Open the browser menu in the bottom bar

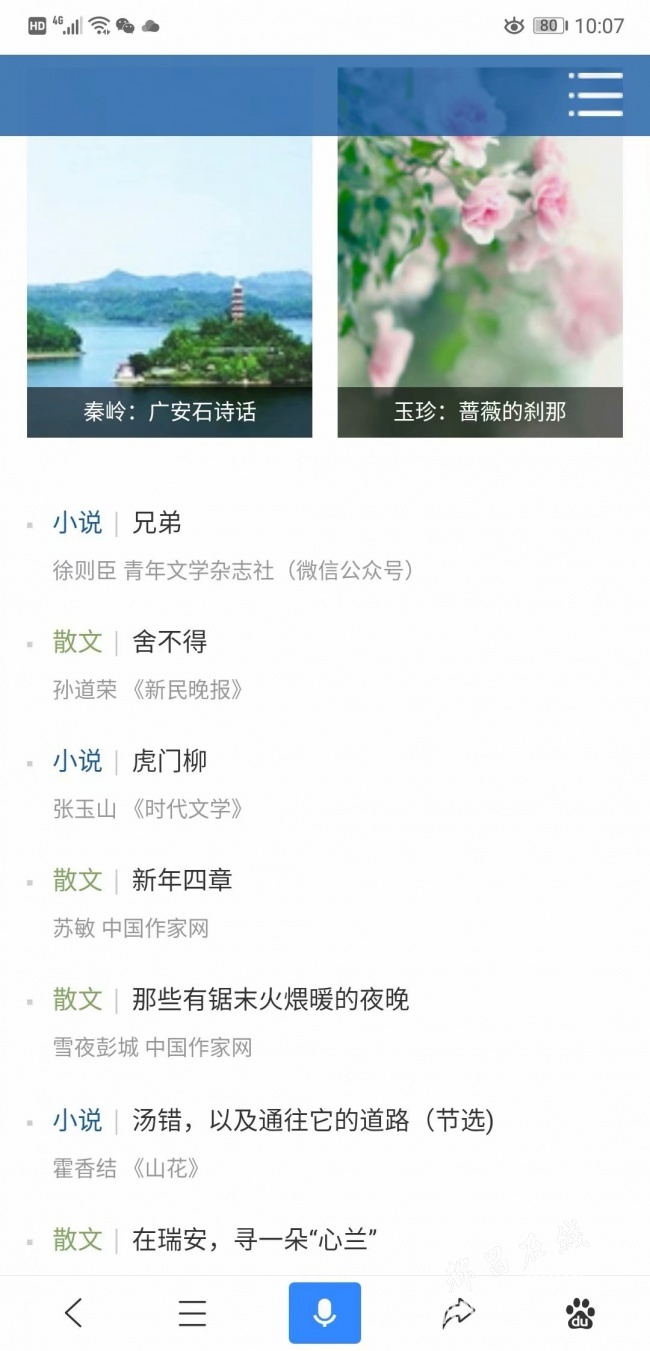[192, 1313]
